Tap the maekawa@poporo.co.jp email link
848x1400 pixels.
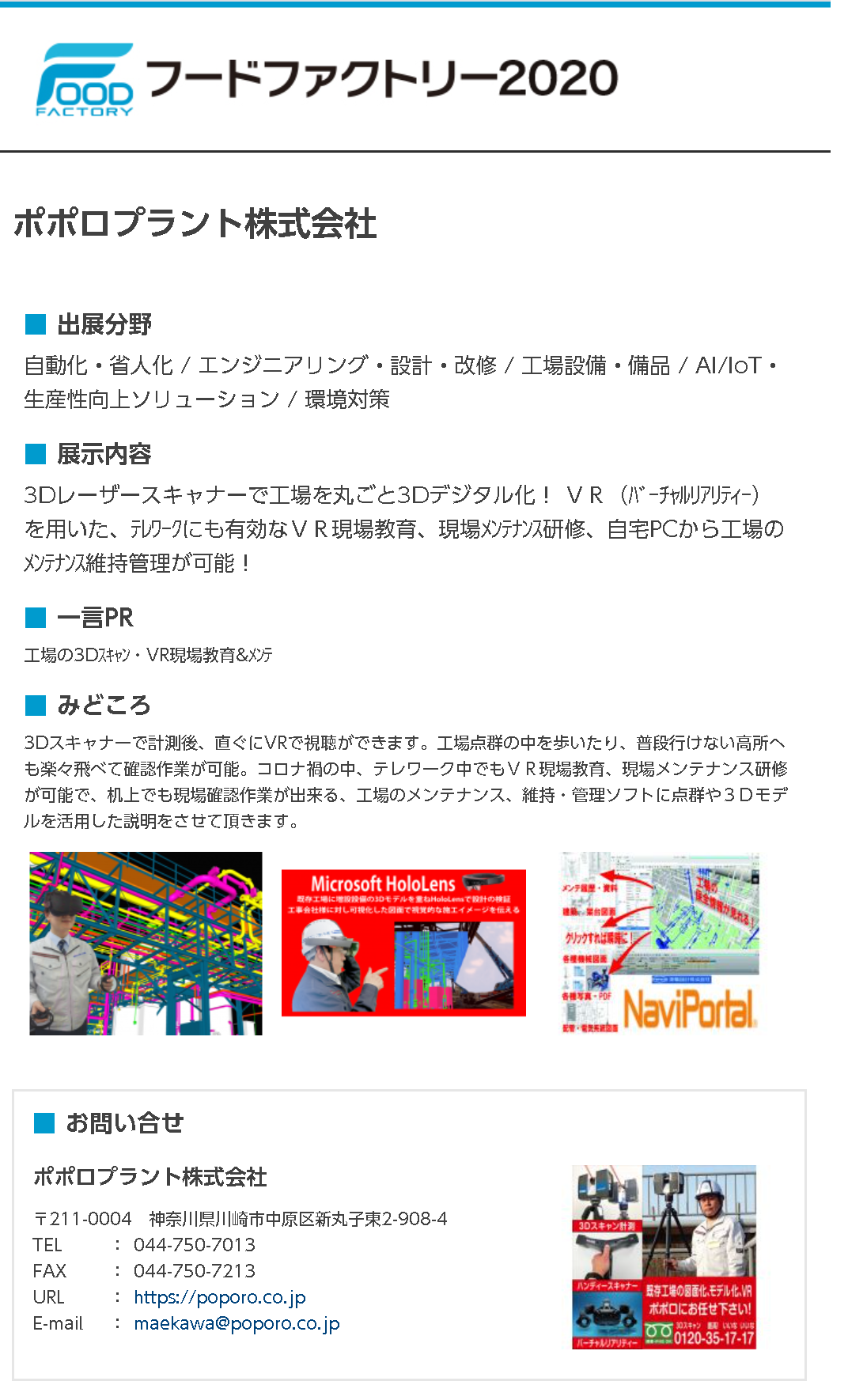click(x=237, y=1323)
